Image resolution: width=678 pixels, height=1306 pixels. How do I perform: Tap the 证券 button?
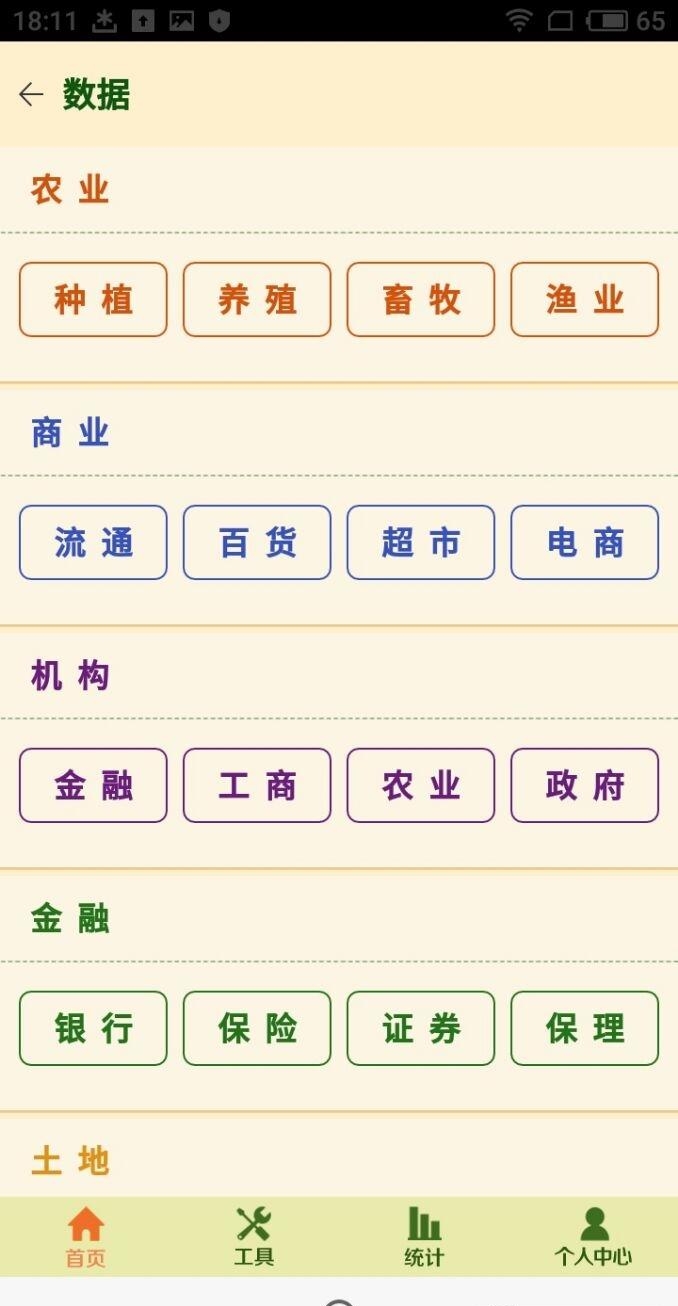(x=421, y=1028)
